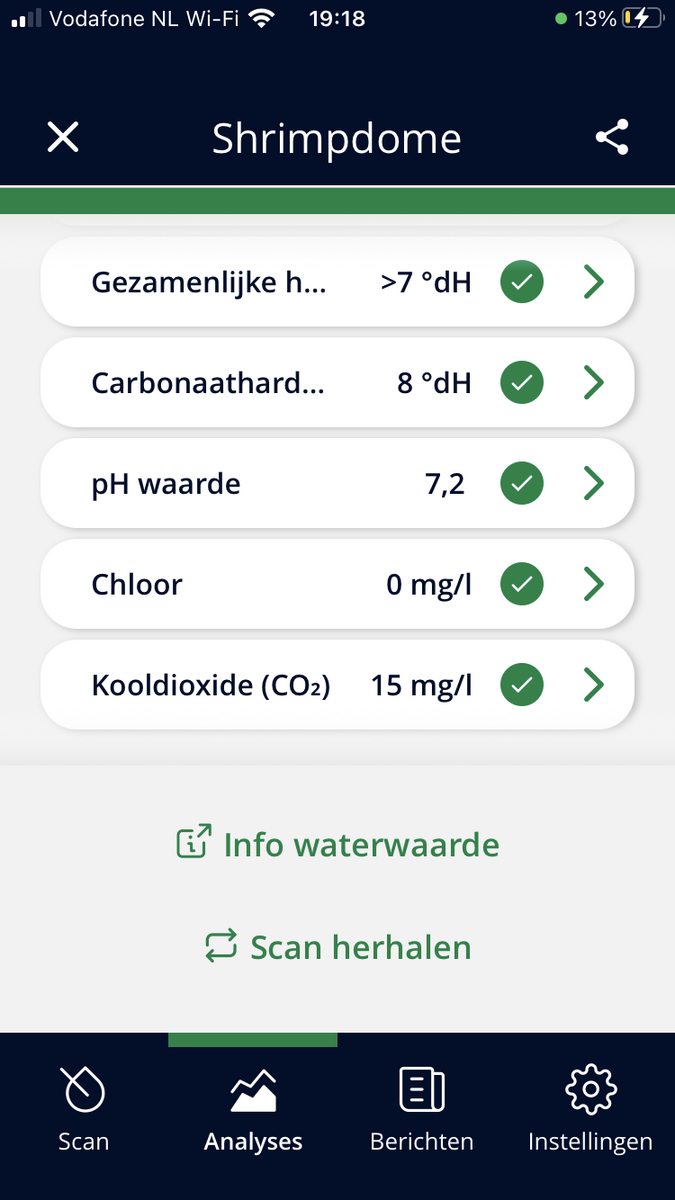Open the Gezamenlijke hardheid row
This screenshot has height=1200, width=675.
[337, 283]
